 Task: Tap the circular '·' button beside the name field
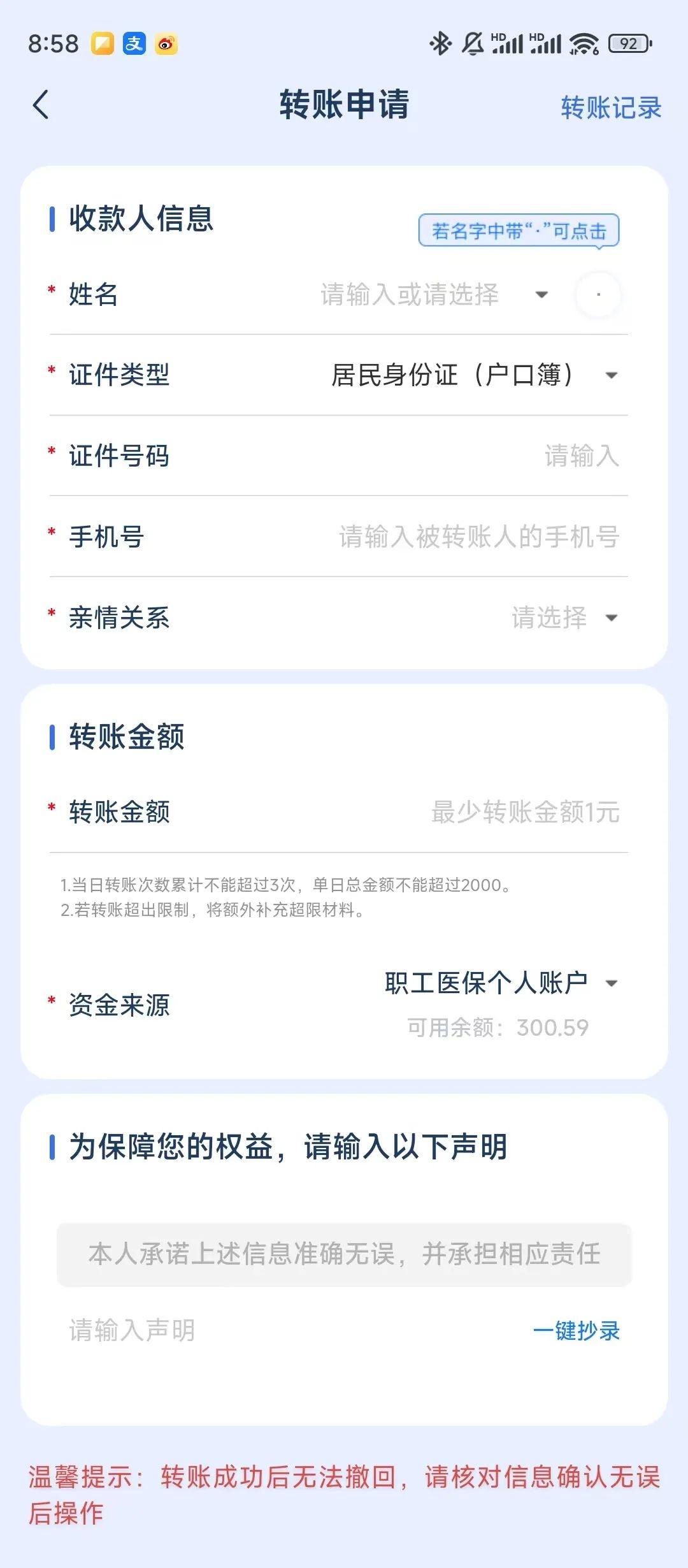598,294
